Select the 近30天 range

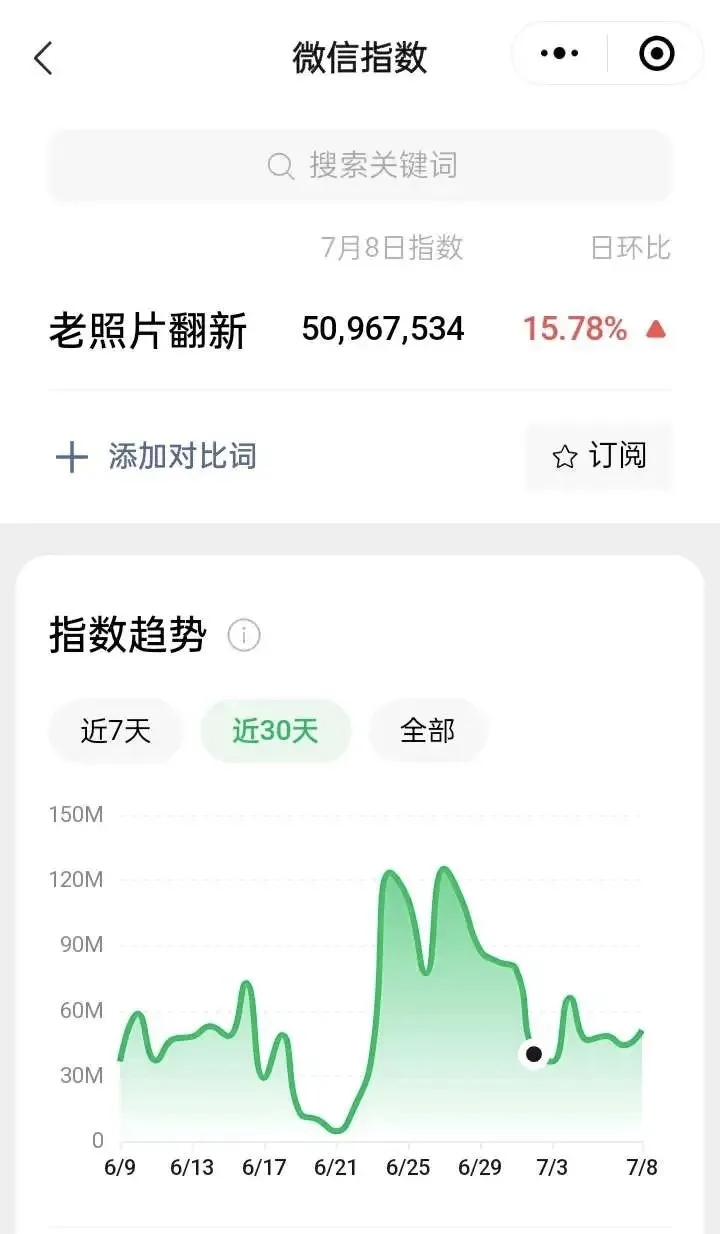[275, 731]
